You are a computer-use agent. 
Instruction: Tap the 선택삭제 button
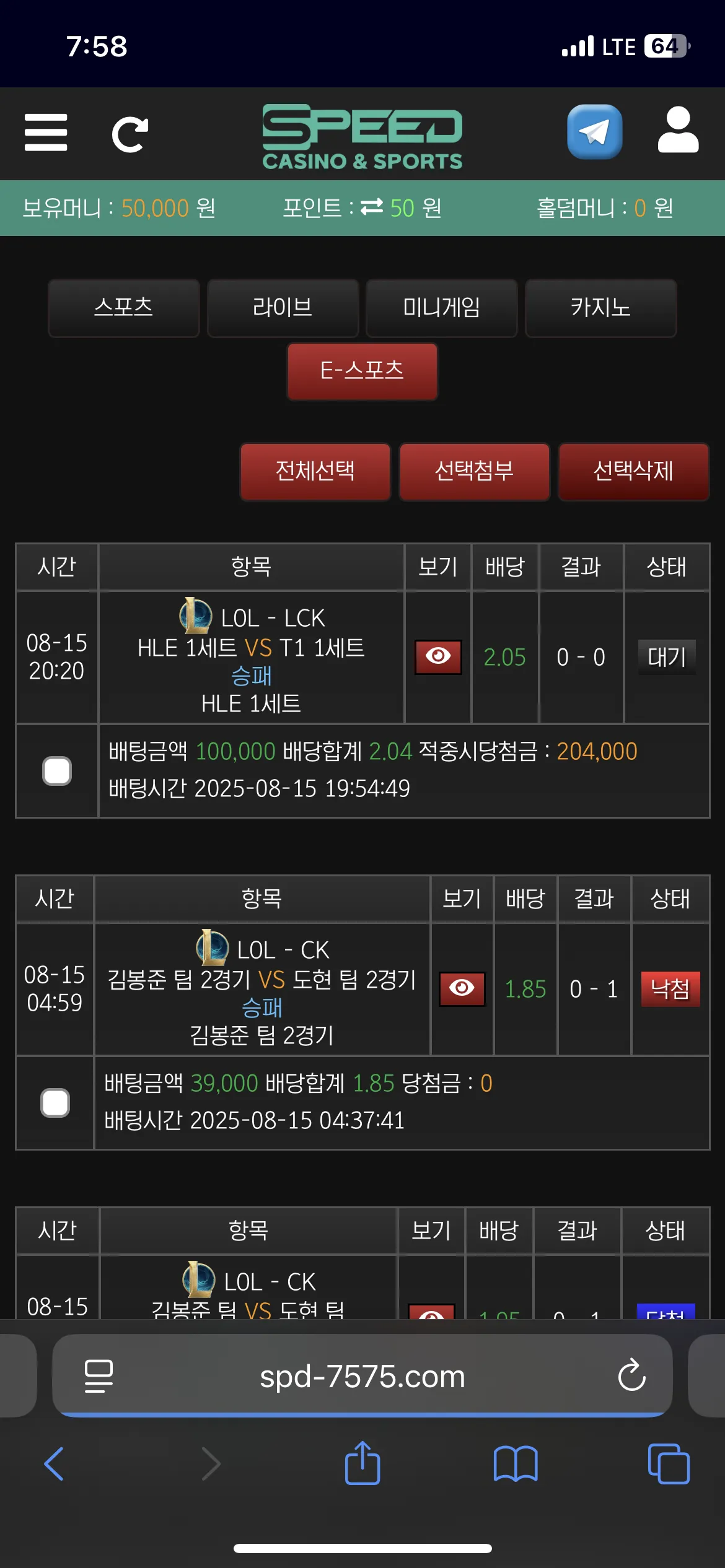coord(633,471)
